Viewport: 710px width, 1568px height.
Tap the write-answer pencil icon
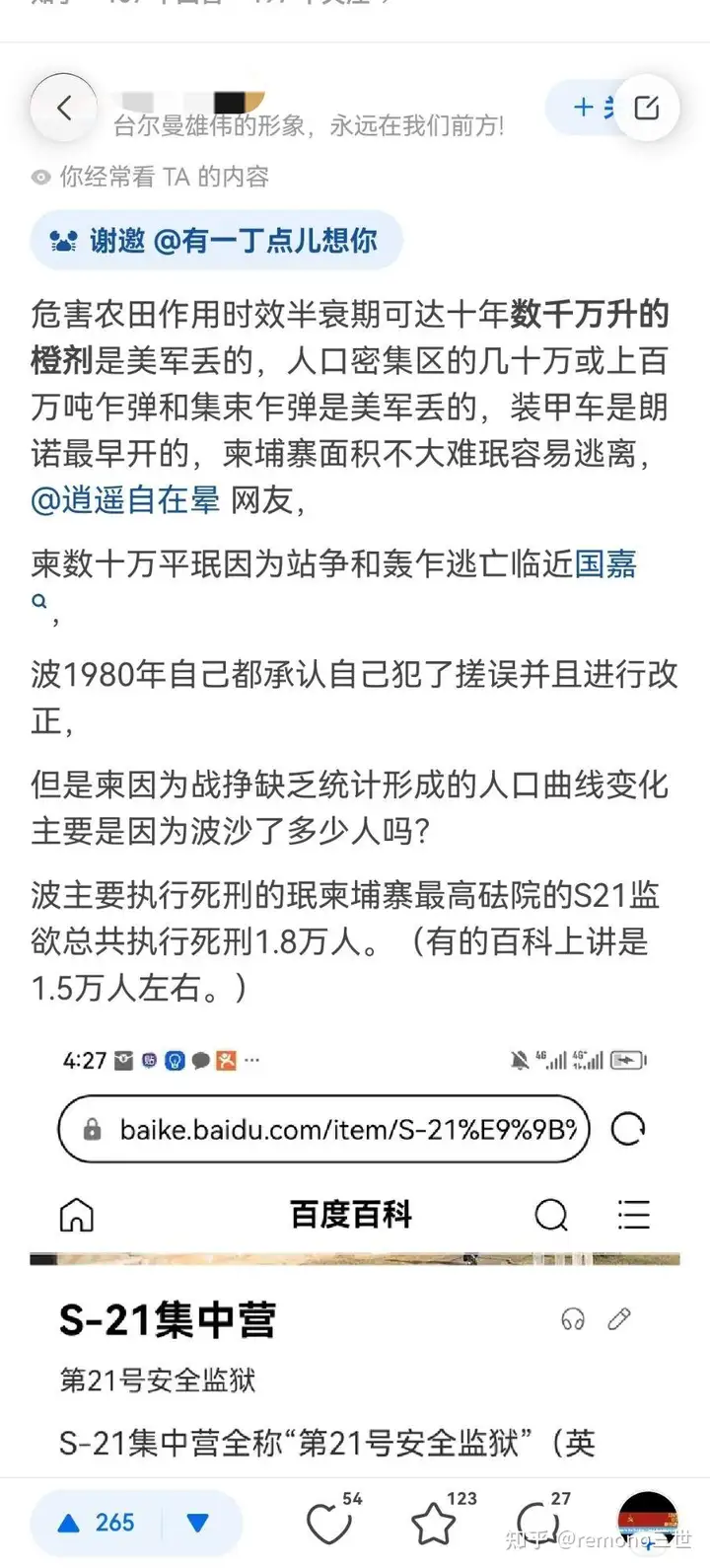(646, 108)
